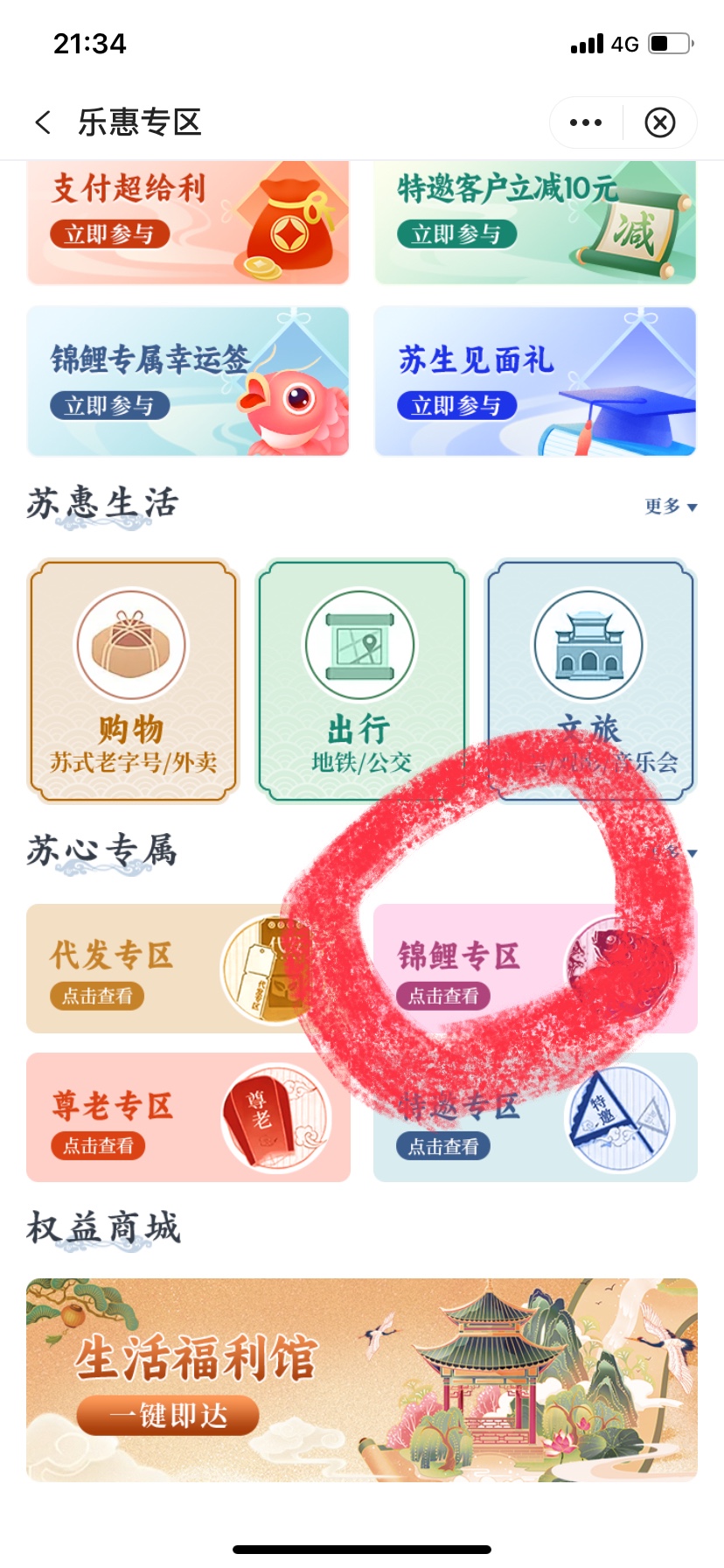Expand 更多 in 苏惠生活 section

670,507
